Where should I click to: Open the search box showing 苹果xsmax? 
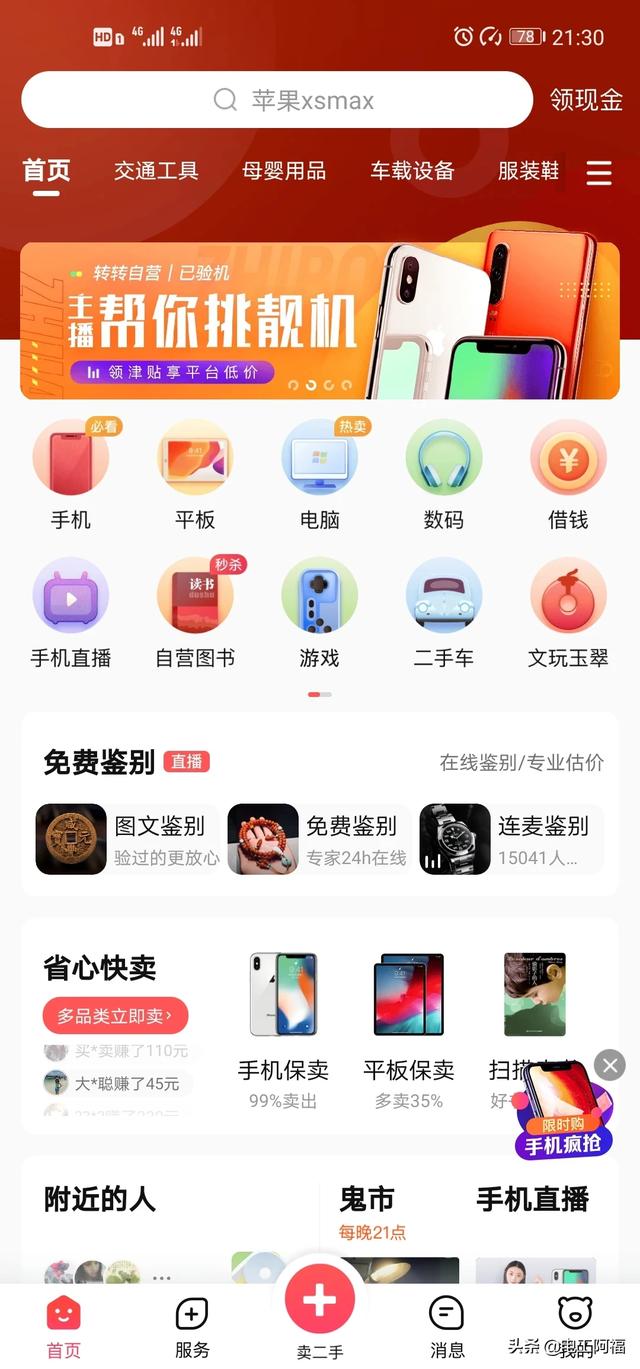click(x=277, y=100)
